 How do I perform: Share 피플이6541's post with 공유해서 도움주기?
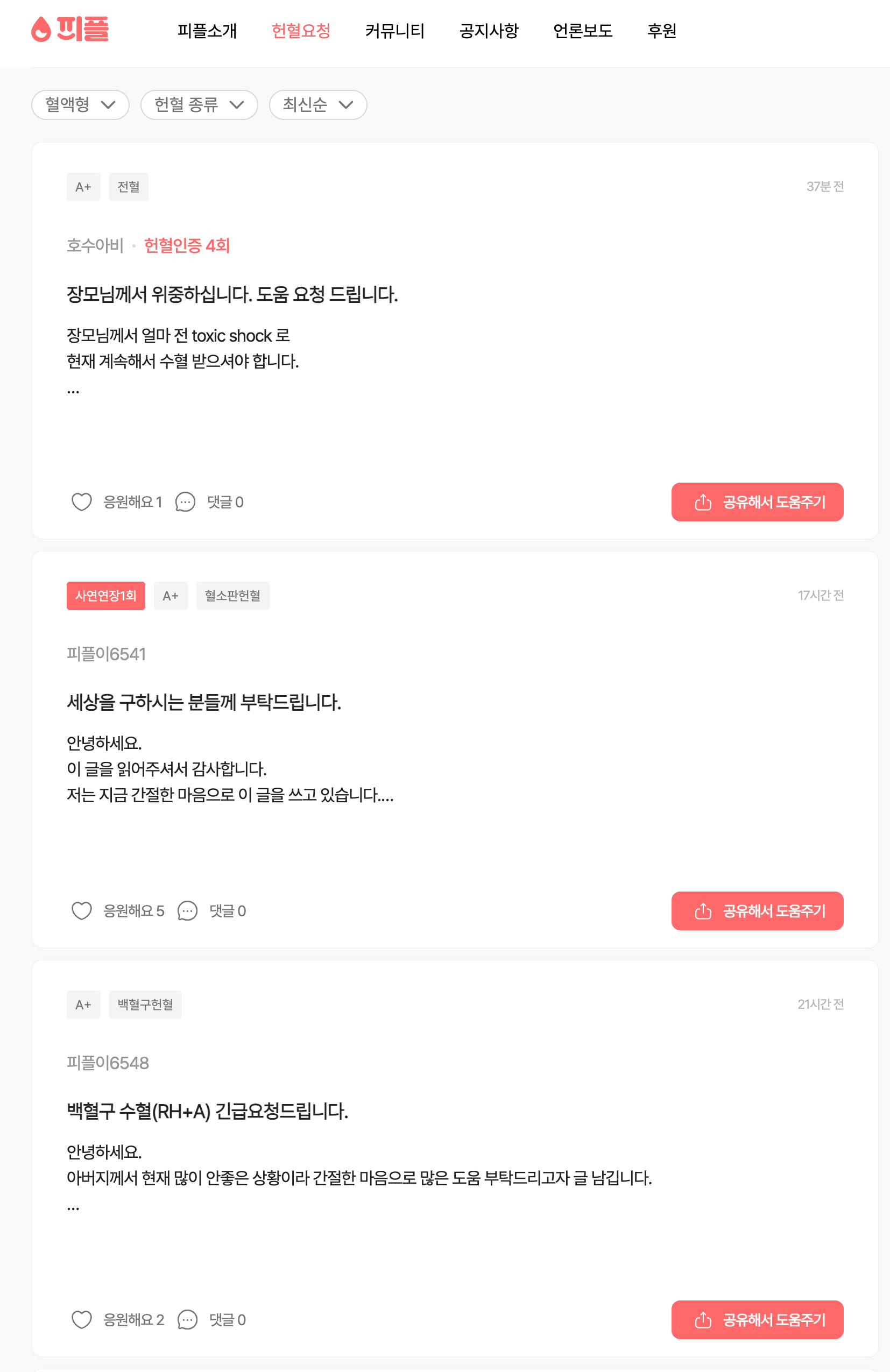(757, 911)
